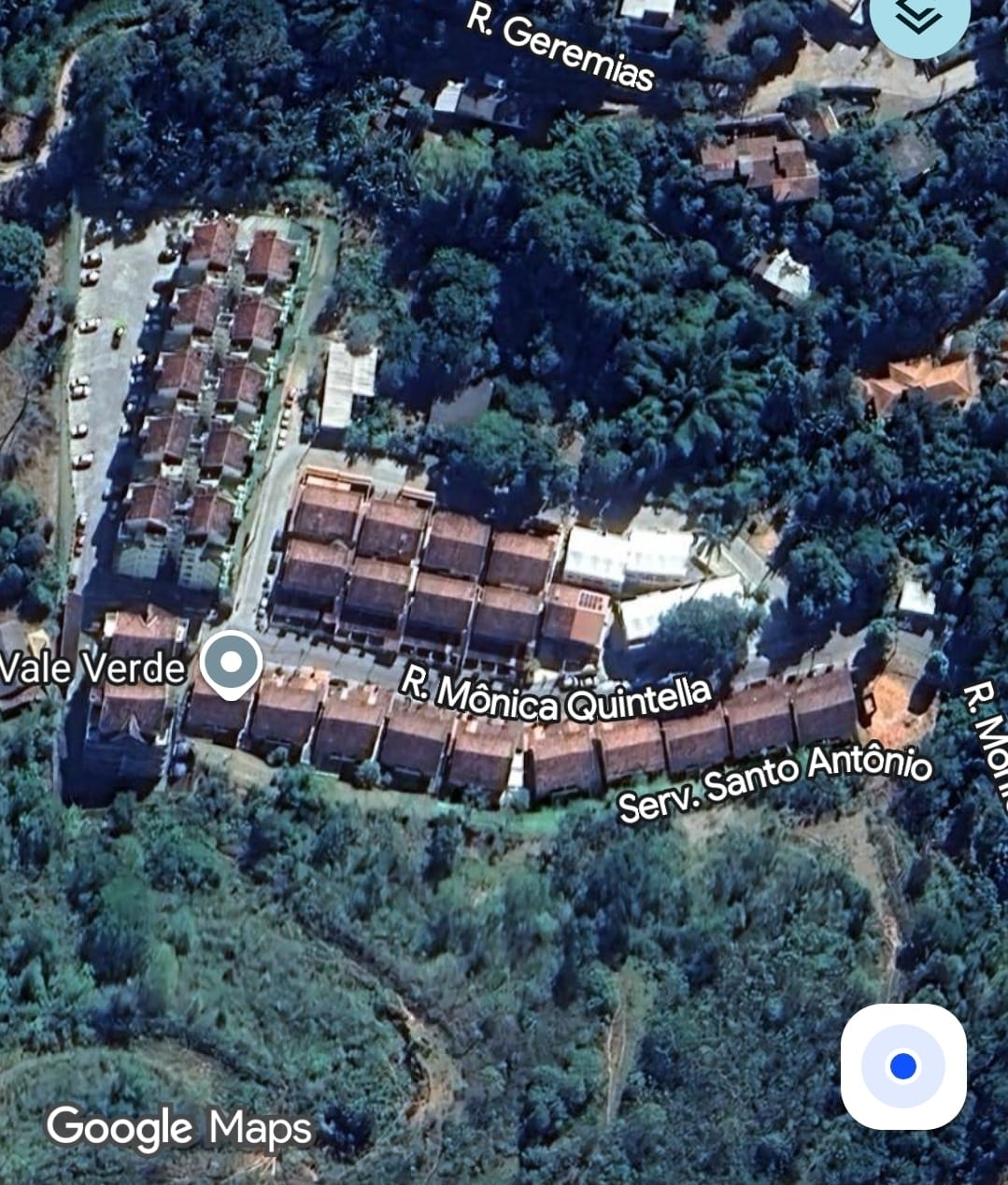The height and width of the screenshot is (1185, 1008).
Task: Center map on my location
Action: pos(902,1065)
